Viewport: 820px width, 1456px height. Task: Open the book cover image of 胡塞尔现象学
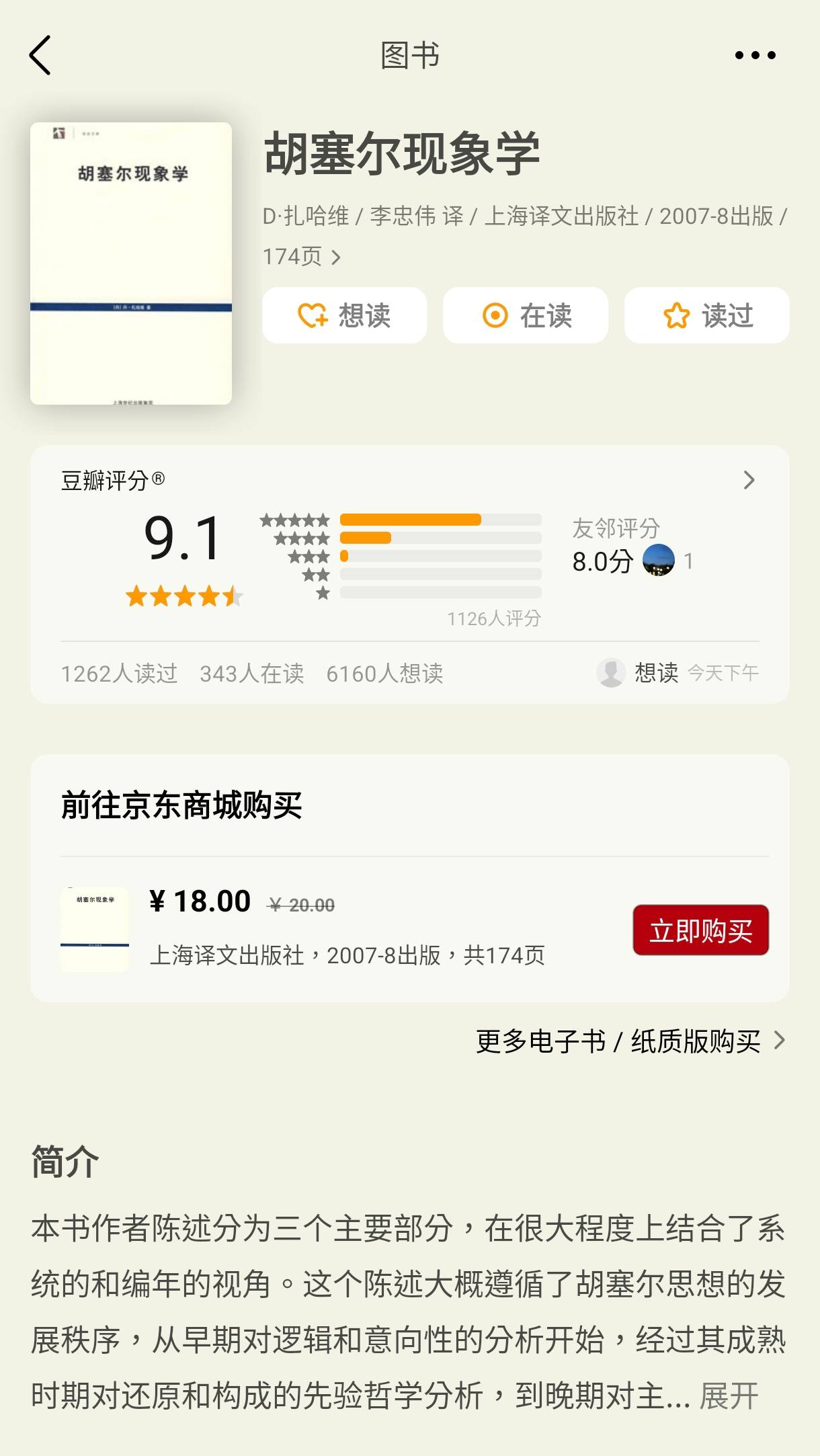[131, 263]
